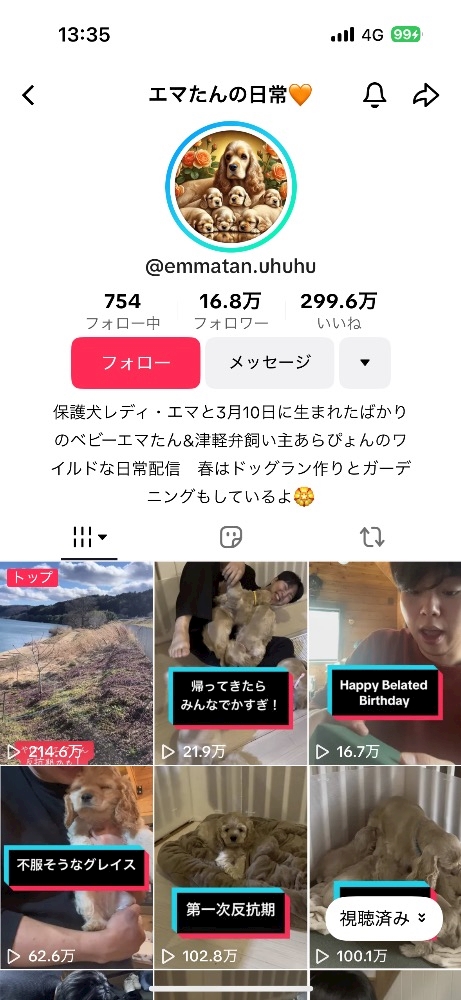This screenshot has width=461, height=1000.
Task: View the 16.8万 フォロワー followers list
Action: tap(230, 311)
